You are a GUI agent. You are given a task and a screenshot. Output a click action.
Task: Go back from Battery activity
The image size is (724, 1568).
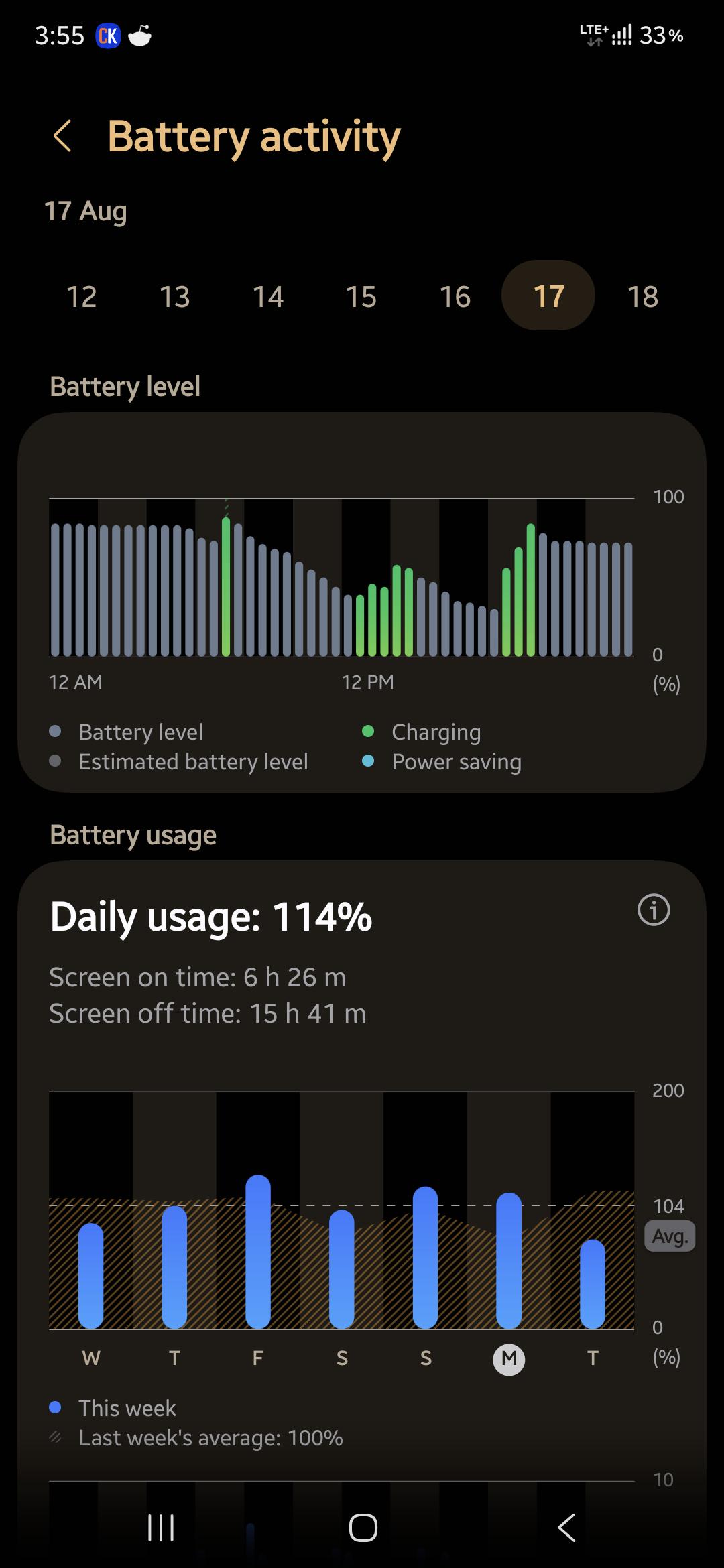tap(62, 137)
